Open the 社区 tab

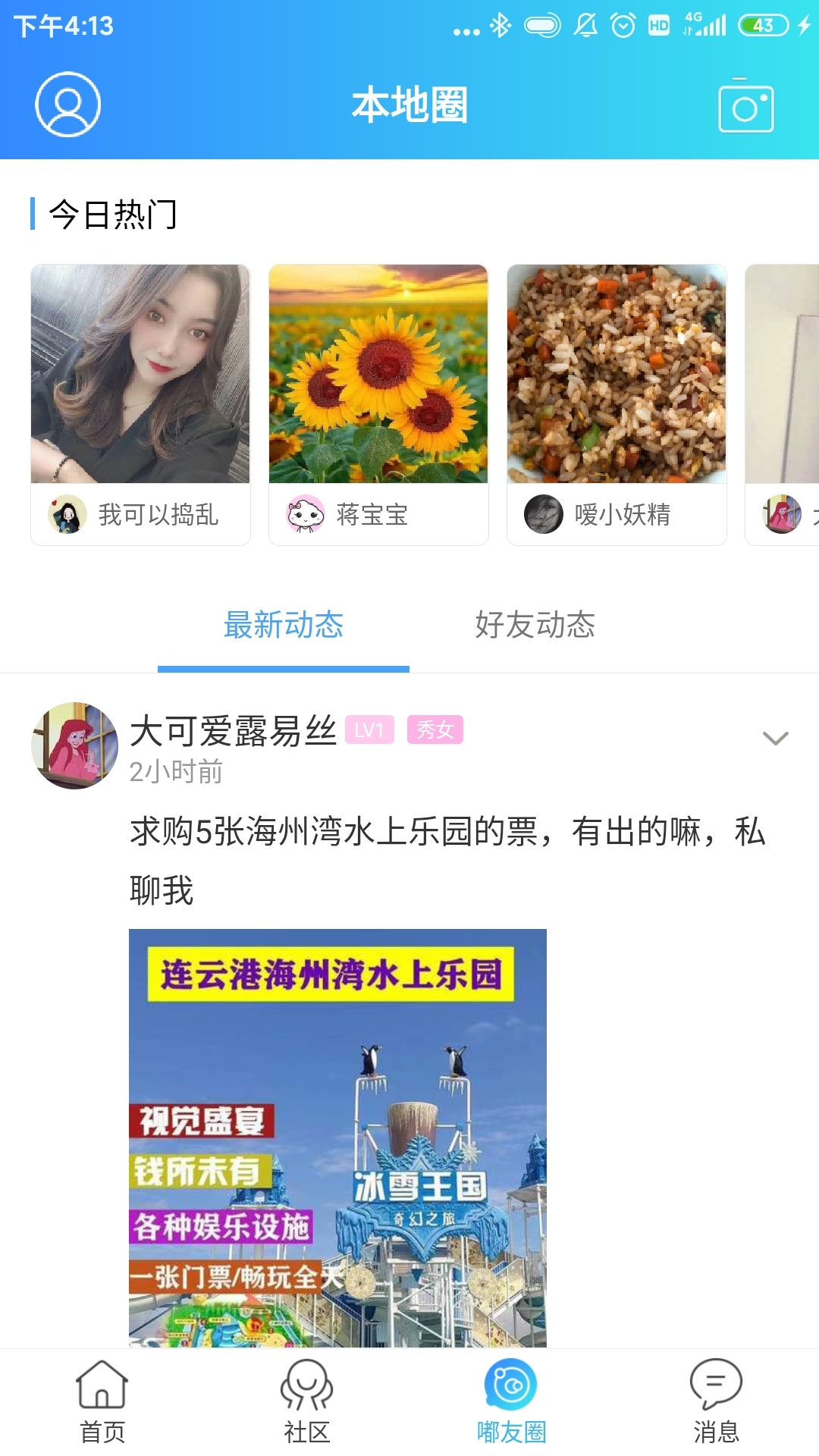click(x=307, y=1402)
